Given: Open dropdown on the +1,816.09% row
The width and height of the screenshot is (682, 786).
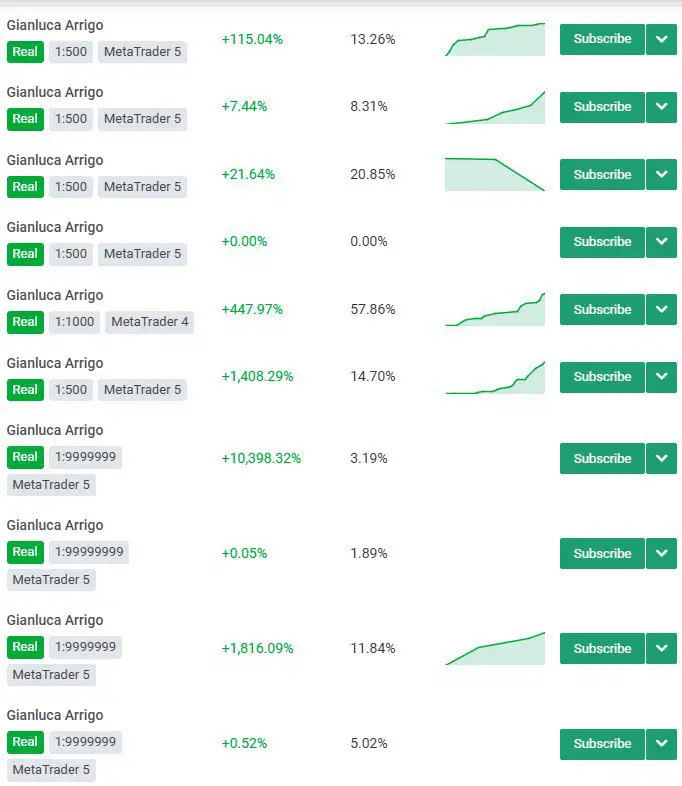Looking at the screenshot, I should (661, 648).
